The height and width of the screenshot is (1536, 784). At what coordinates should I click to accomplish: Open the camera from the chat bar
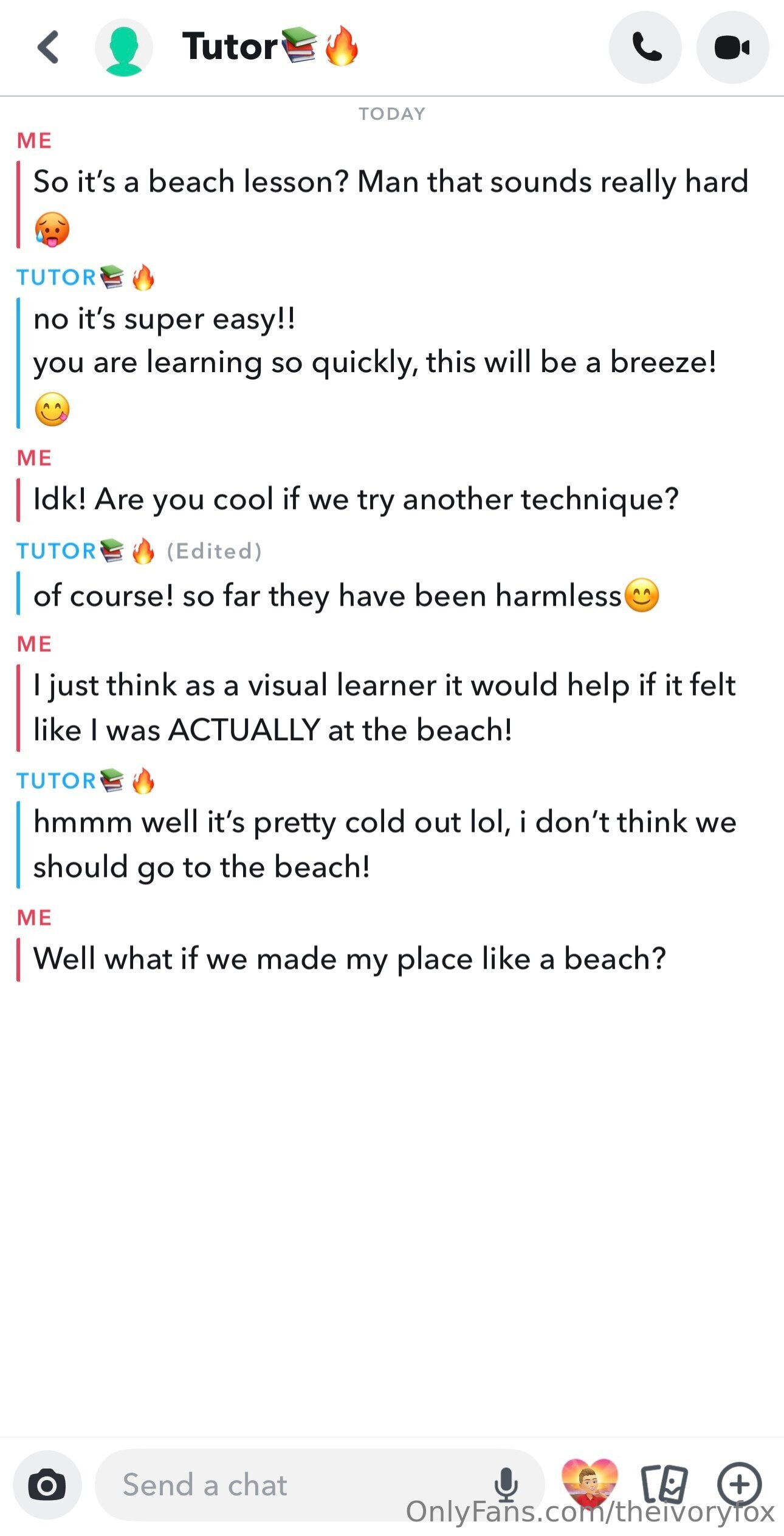pyautogui.click(x=47, y=1485)
